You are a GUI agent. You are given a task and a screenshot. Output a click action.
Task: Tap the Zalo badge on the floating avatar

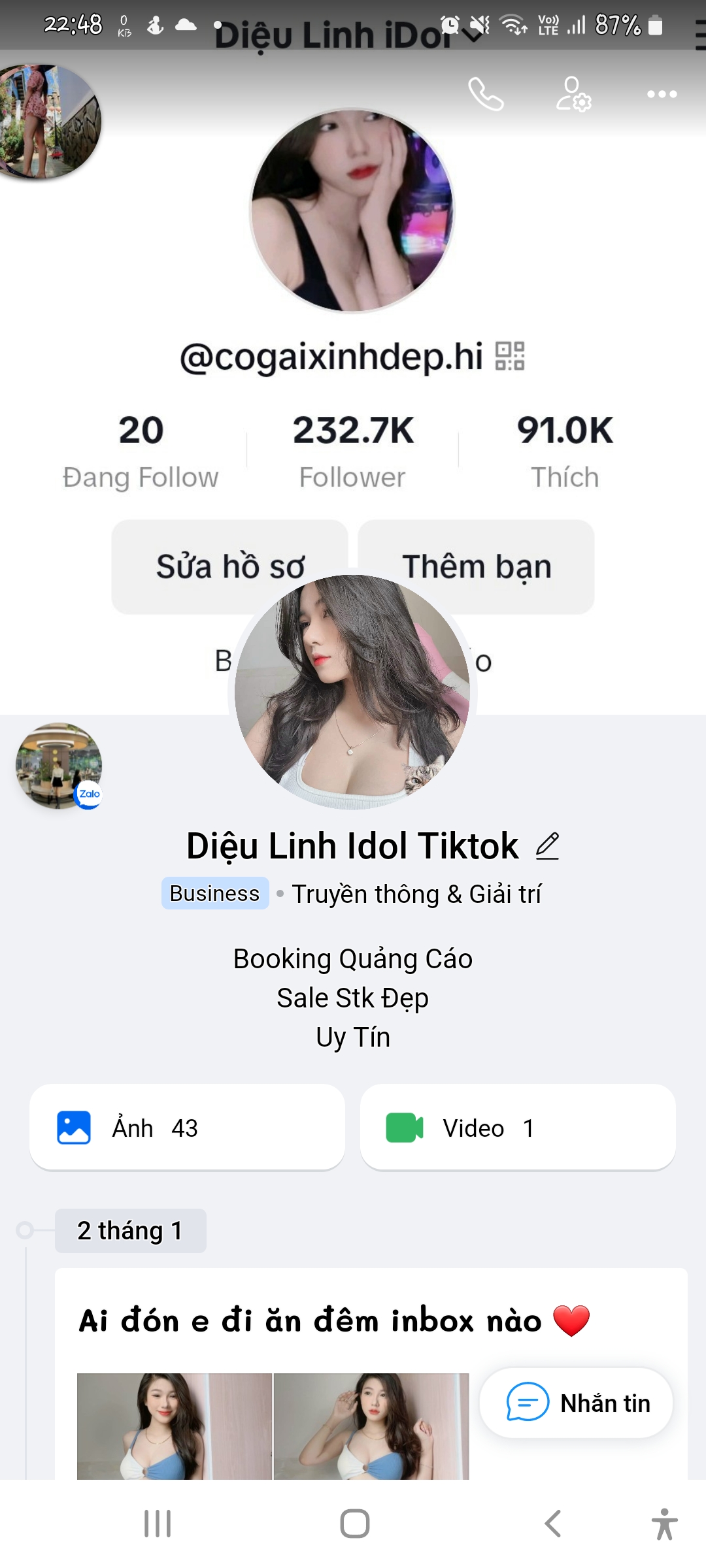[89, 794]
